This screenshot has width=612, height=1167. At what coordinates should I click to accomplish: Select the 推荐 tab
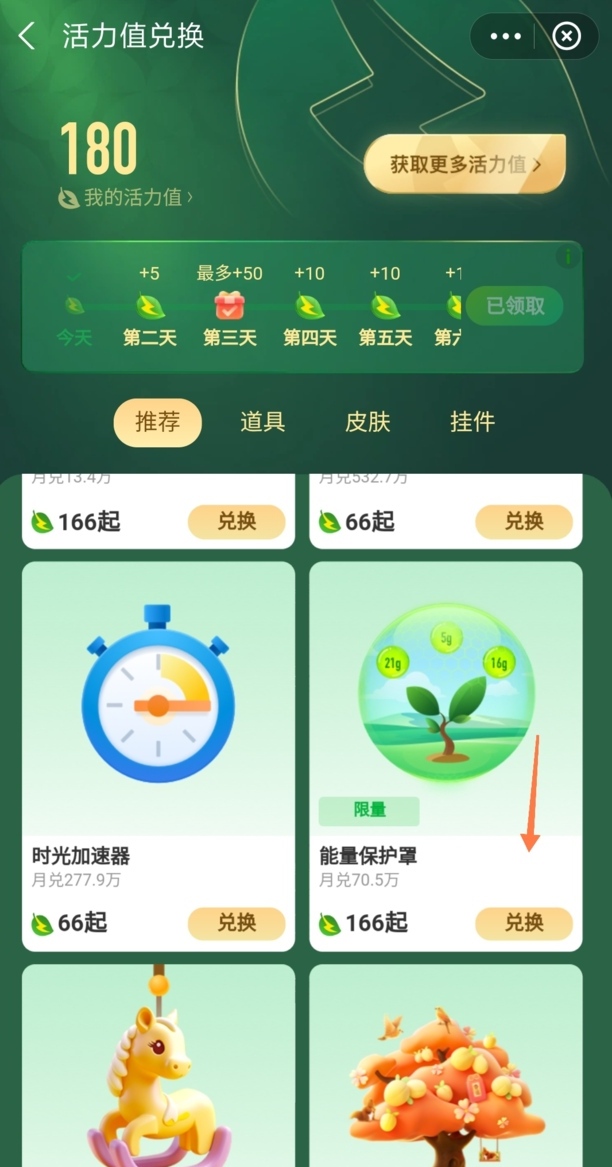click(x=157, y=422)
